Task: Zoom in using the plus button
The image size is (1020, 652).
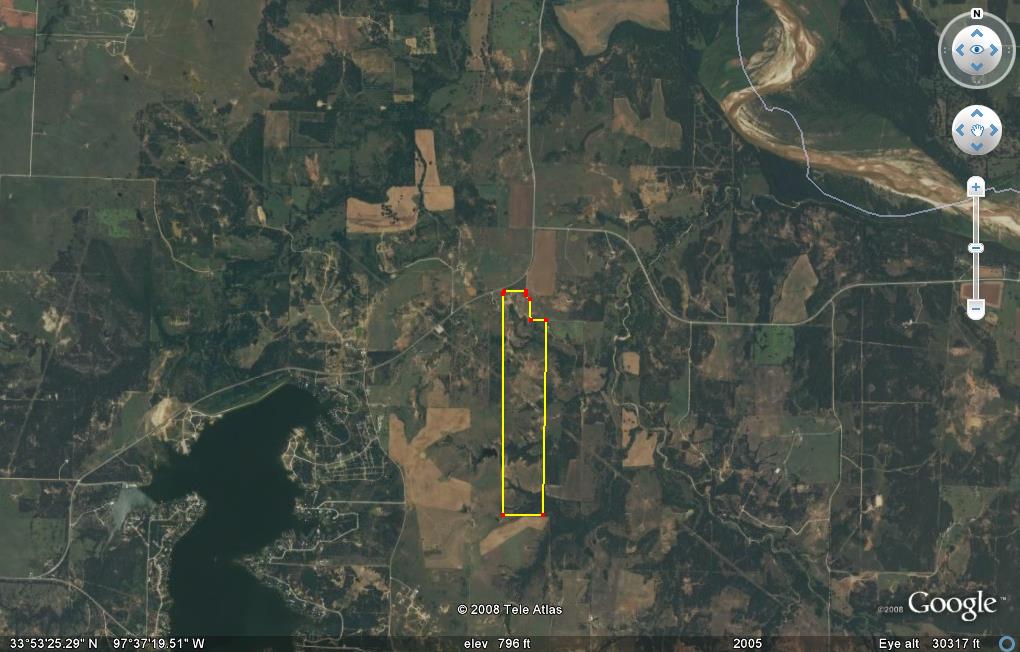Action: (976, 187)
